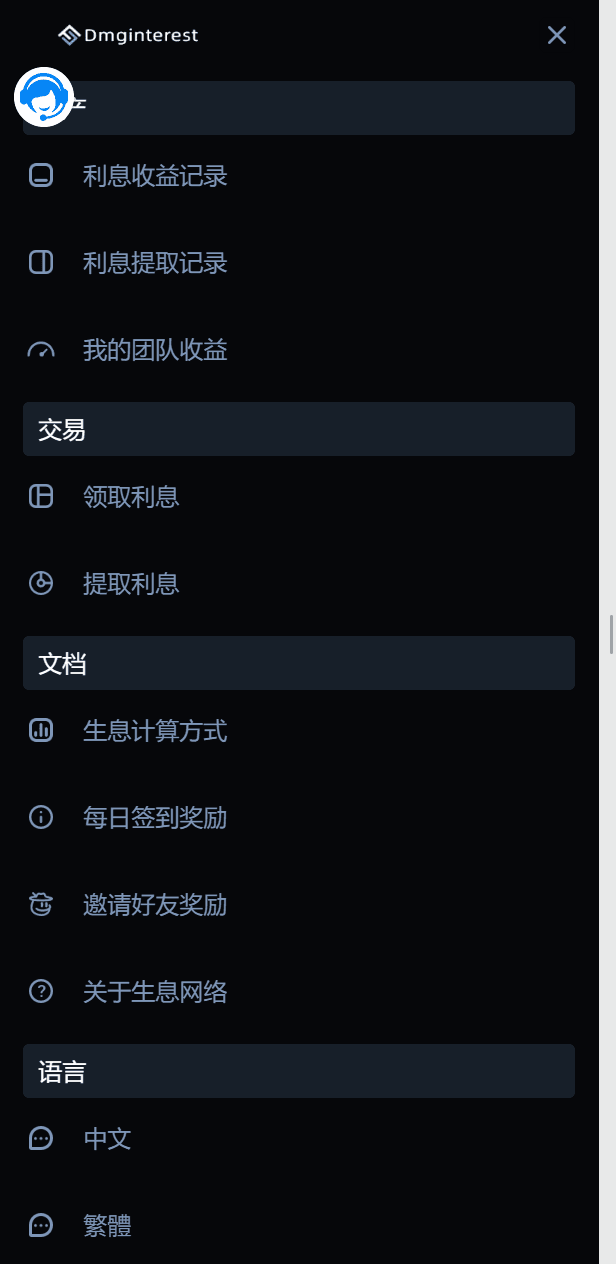Open 利息收益记录

point(155,177)
